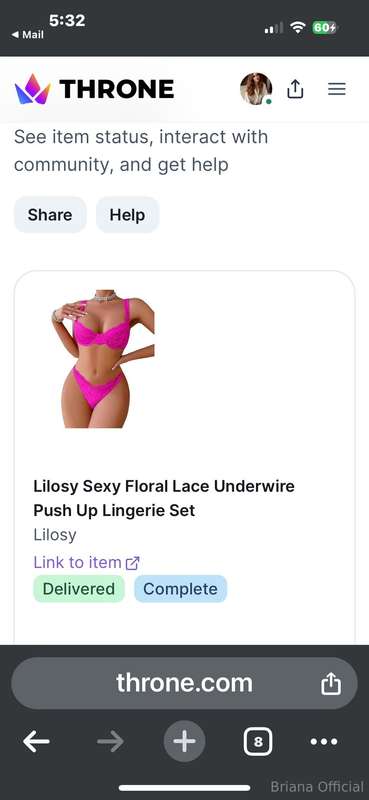Open the profile avatar in the header

point(256,89)
